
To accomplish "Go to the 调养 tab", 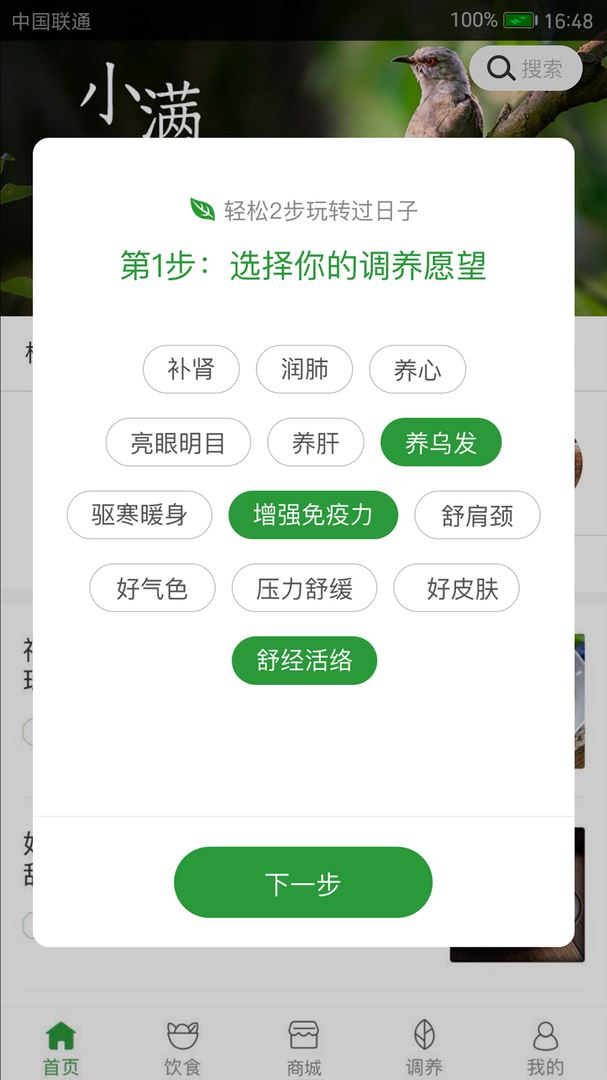I will pyautogui.click(x=424, y=1048).
